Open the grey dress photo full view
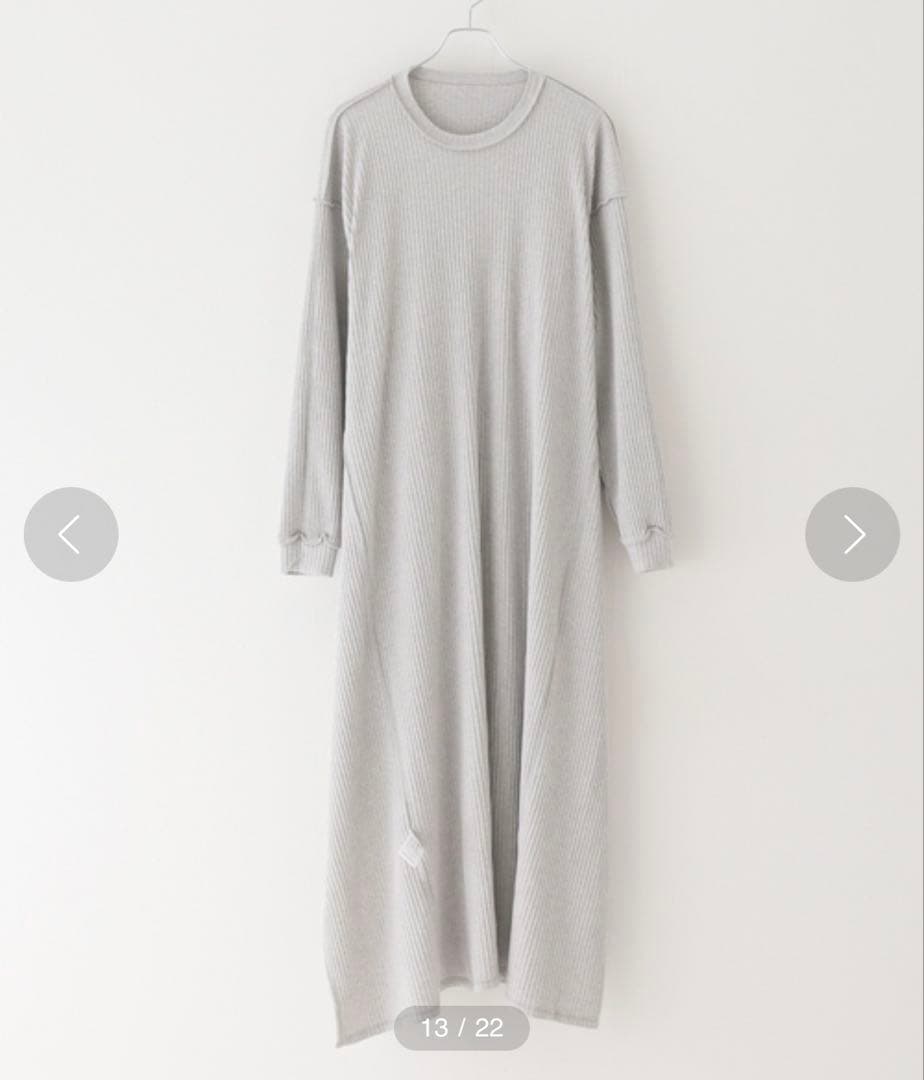Viewport: 924px width, 1080px height. [x=470, y=500]
